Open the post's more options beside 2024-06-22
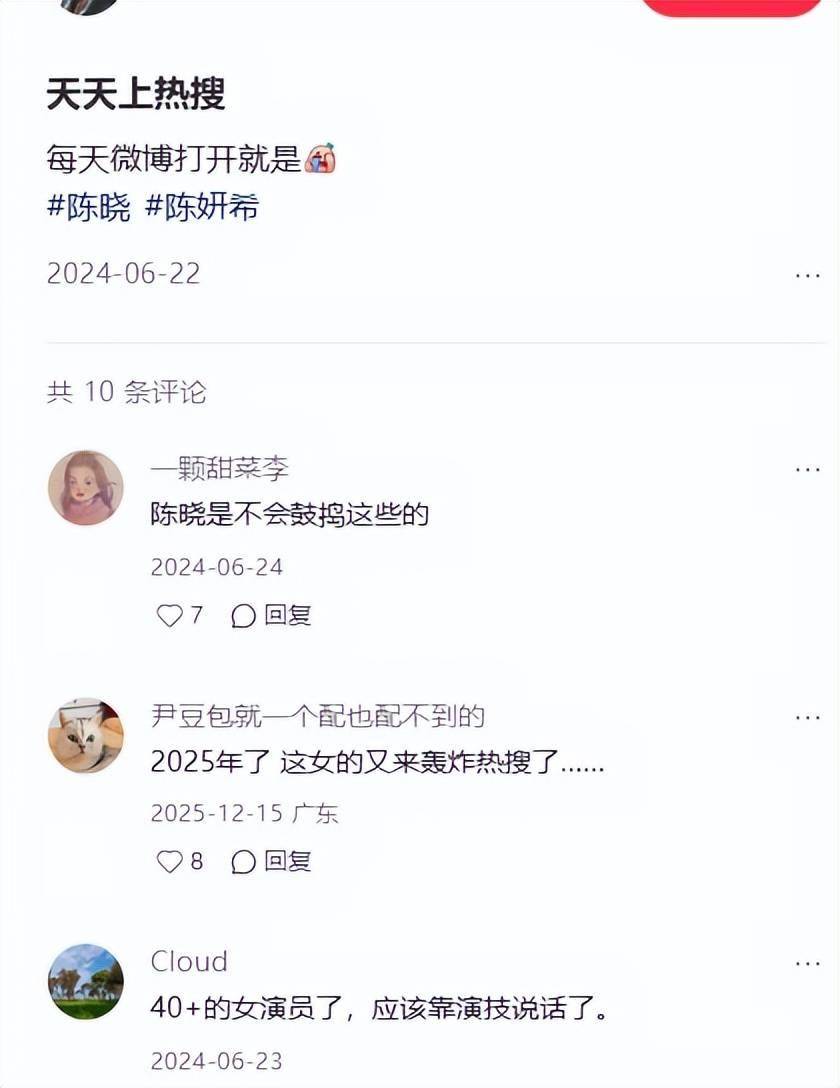This screenshot has height=1088, width=840. 807,274
